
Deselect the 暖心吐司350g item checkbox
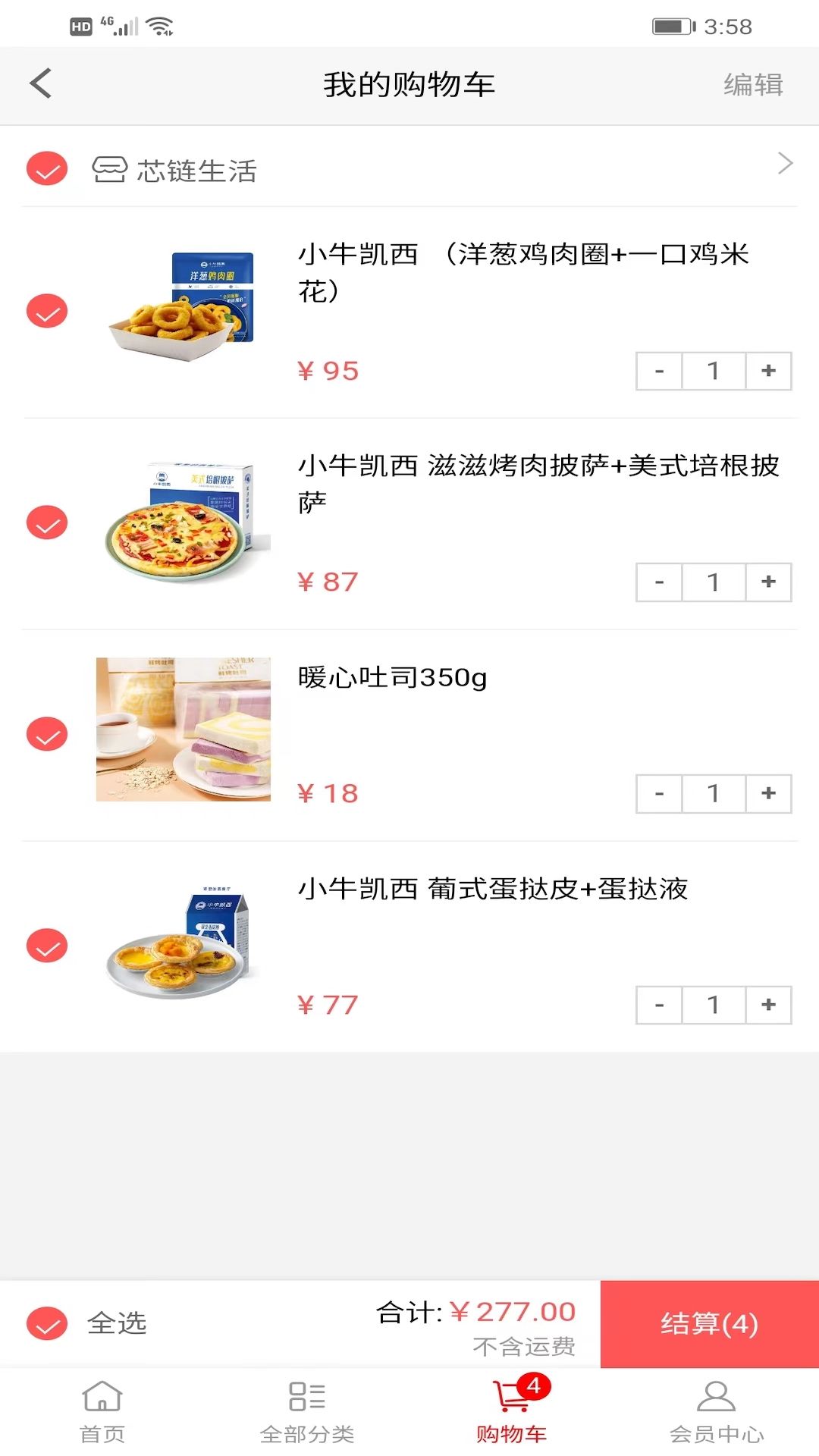(47, 733)
